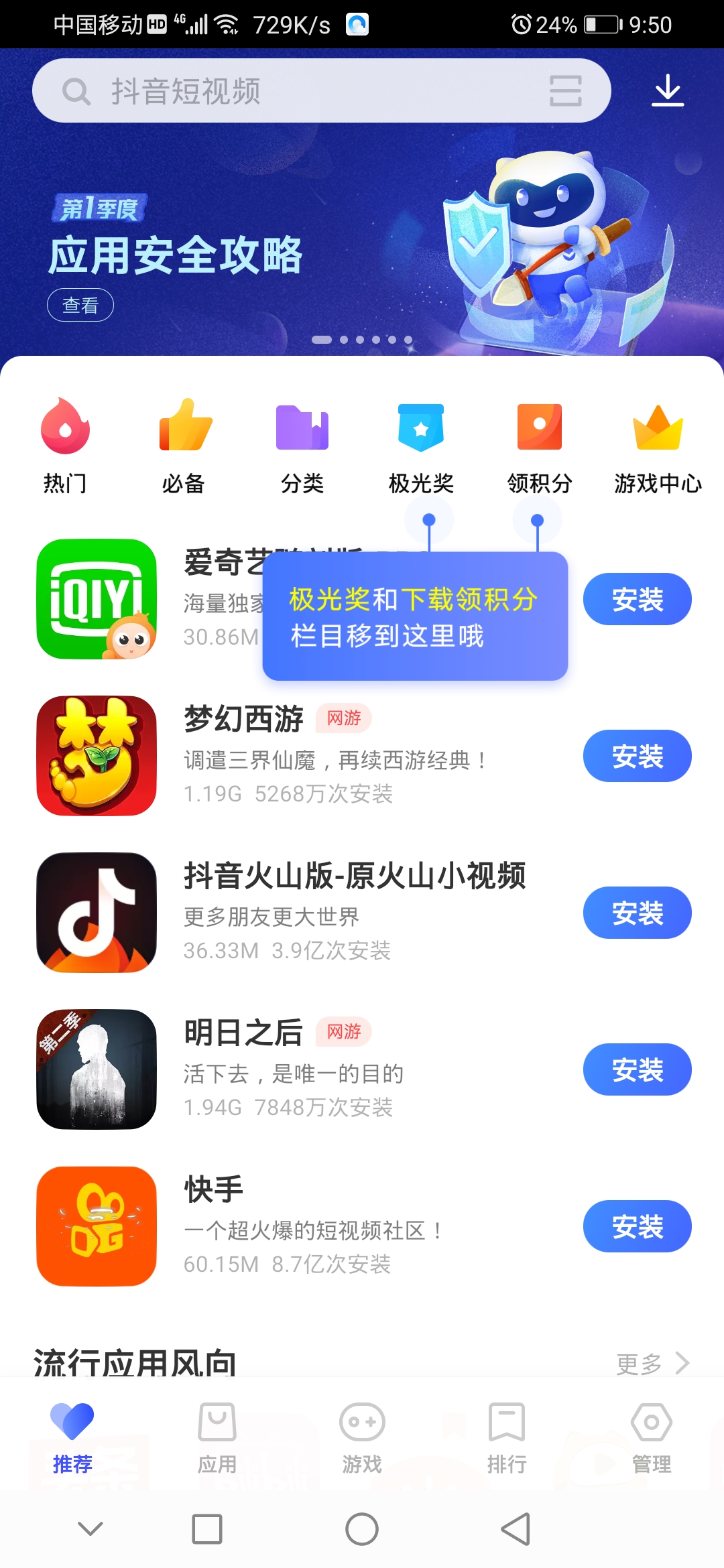Viewport: 724px width, 1568px height.
Task: Open the 极光奖 award shield icon
Action: [420, 427]
